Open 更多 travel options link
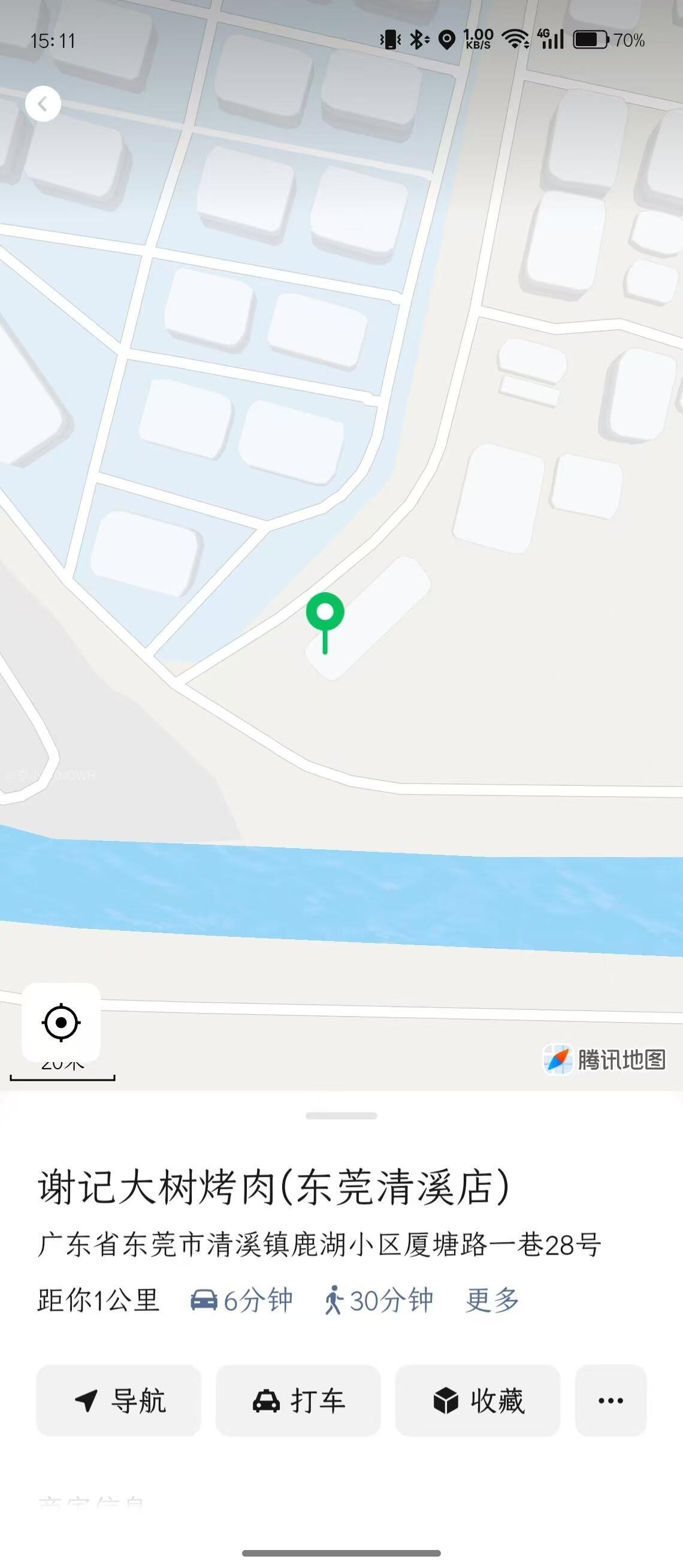Screen dimensions: 683x1568 click(492, 1300)
